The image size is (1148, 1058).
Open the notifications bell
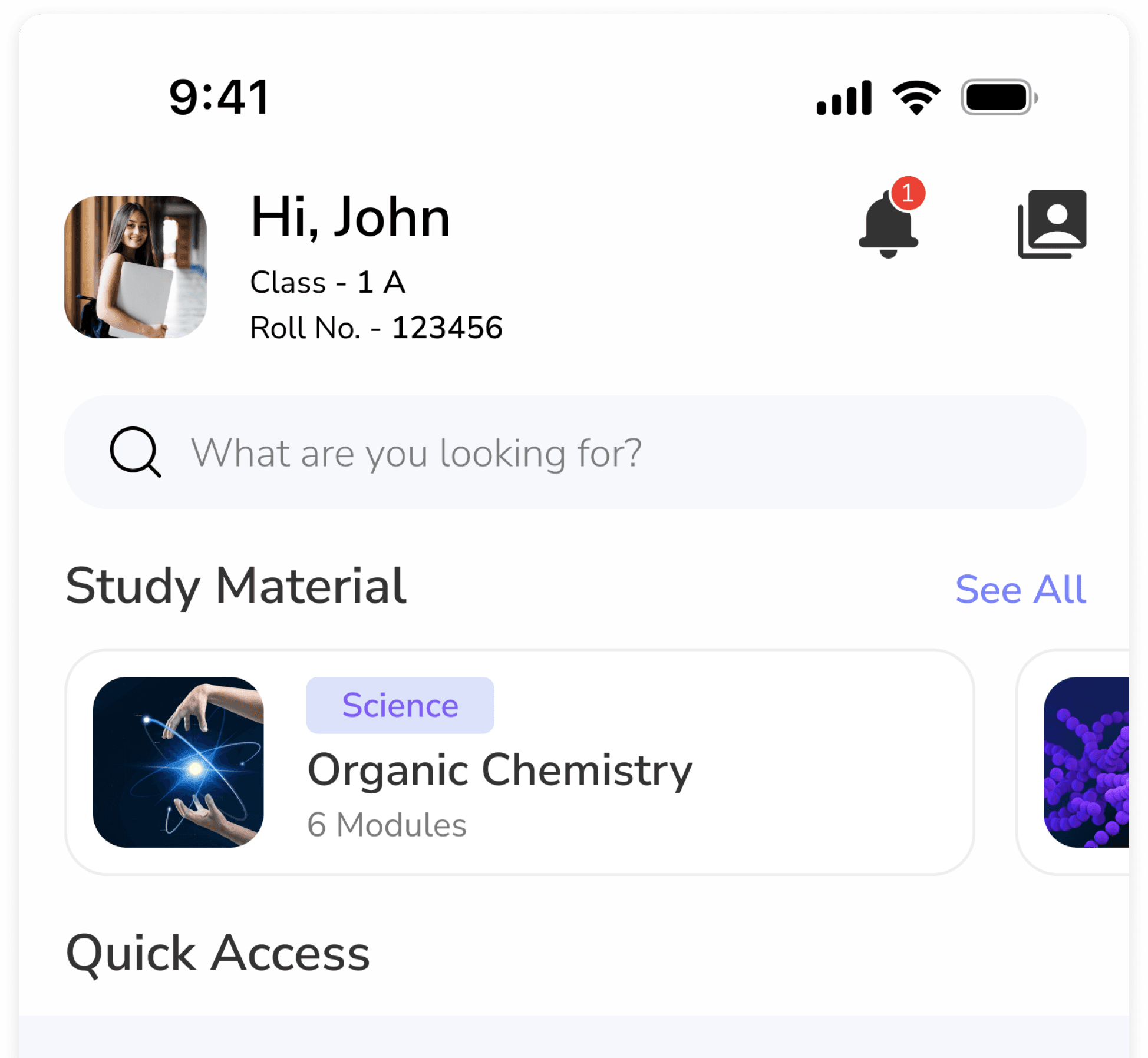point(888,224)
